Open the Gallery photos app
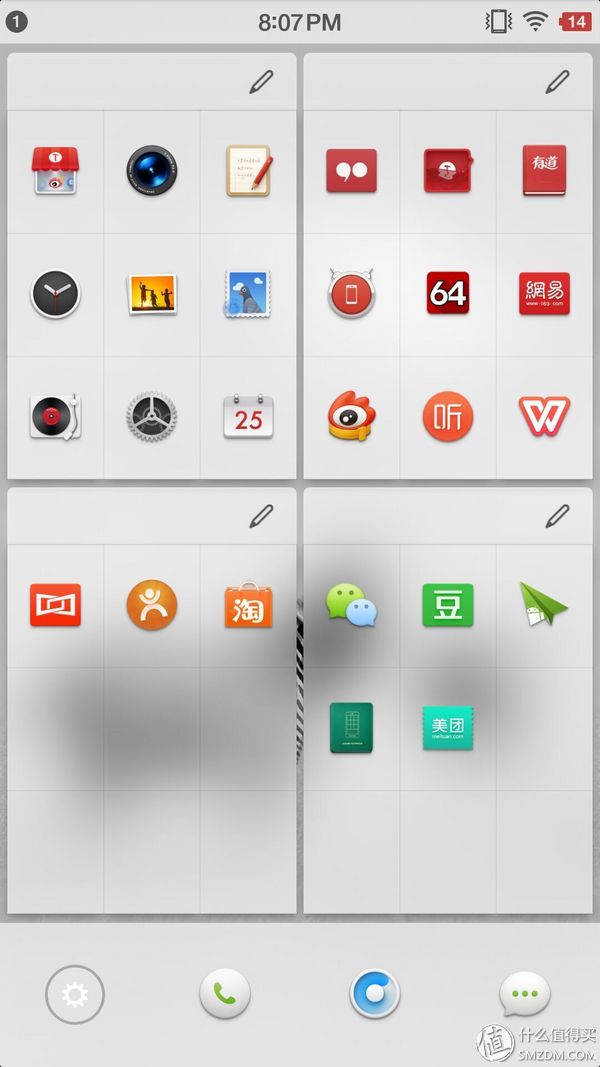The height and width of the screenshot is (1067, 600). tap(152, 294)
